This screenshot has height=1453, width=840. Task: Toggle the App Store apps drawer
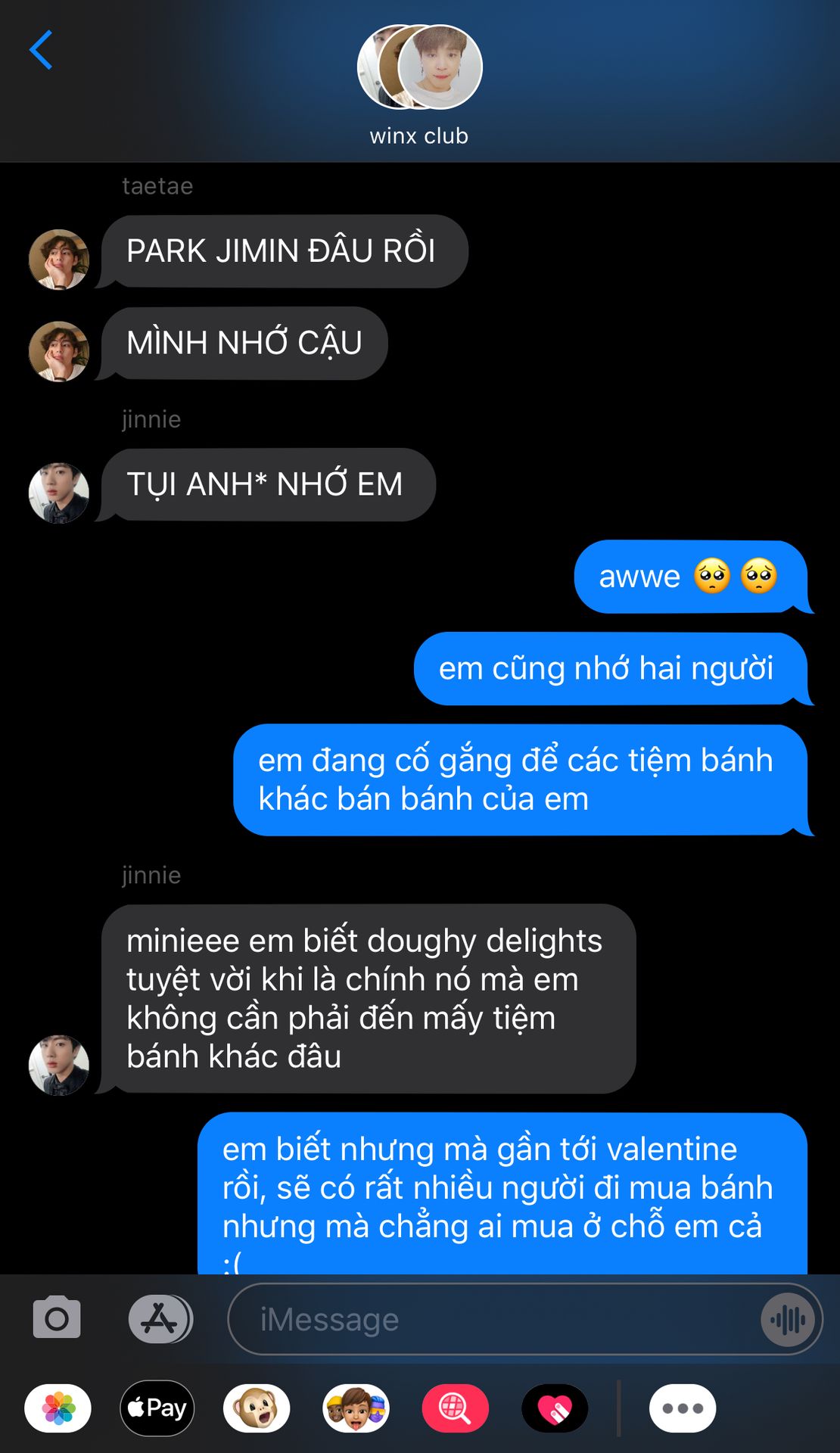160,1318
